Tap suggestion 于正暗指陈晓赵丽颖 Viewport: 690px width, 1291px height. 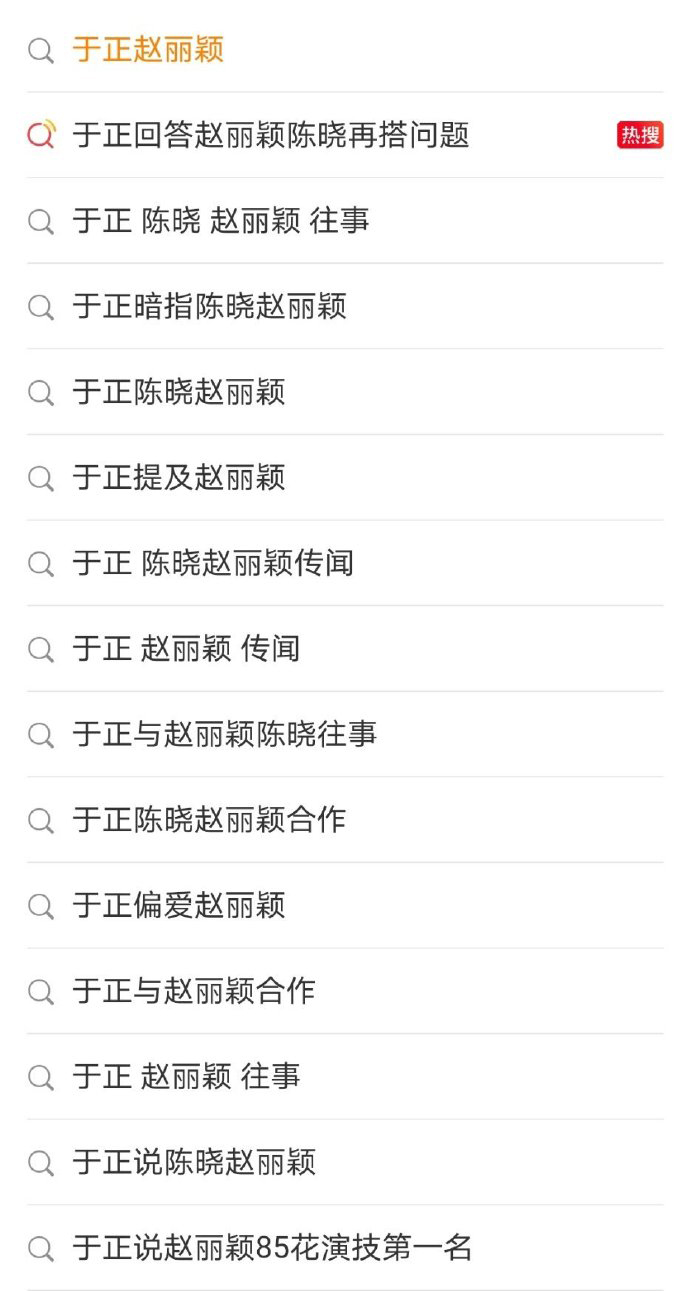tap(345, 306)
